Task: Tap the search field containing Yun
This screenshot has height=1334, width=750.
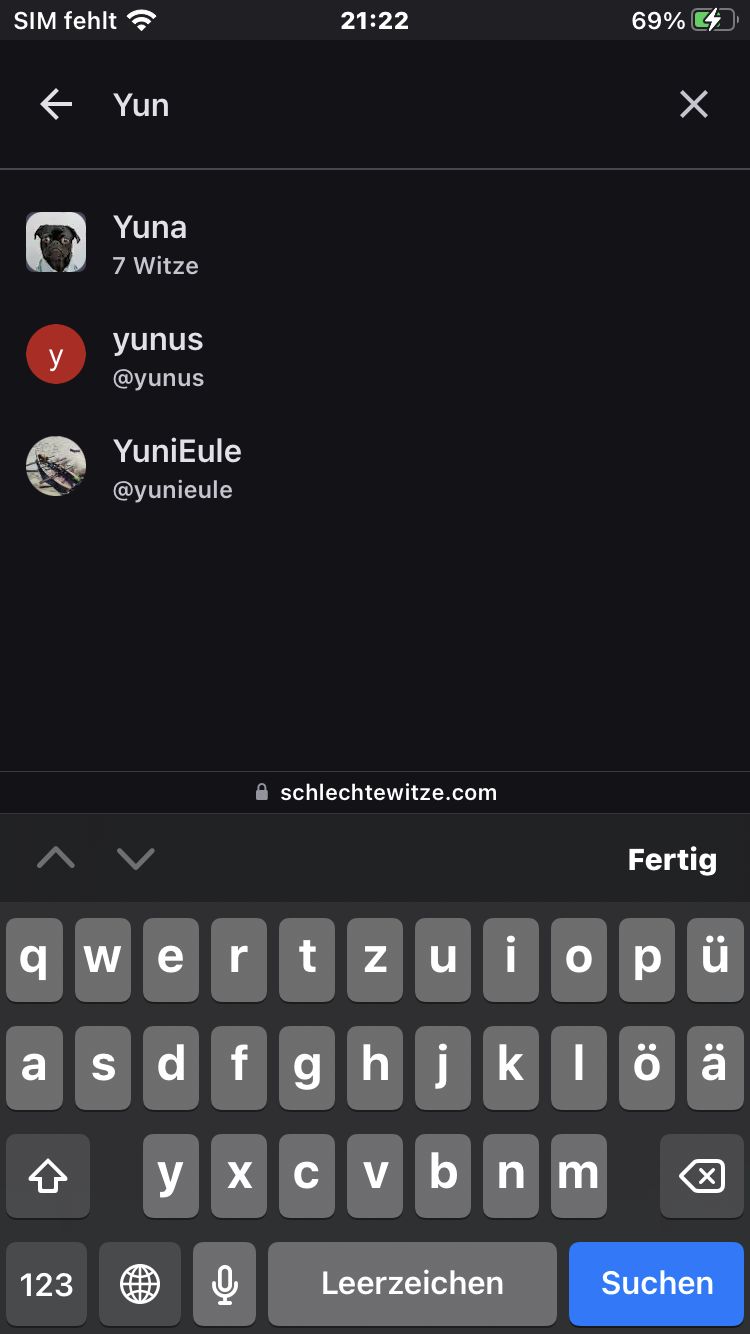Action: (380, 104)
